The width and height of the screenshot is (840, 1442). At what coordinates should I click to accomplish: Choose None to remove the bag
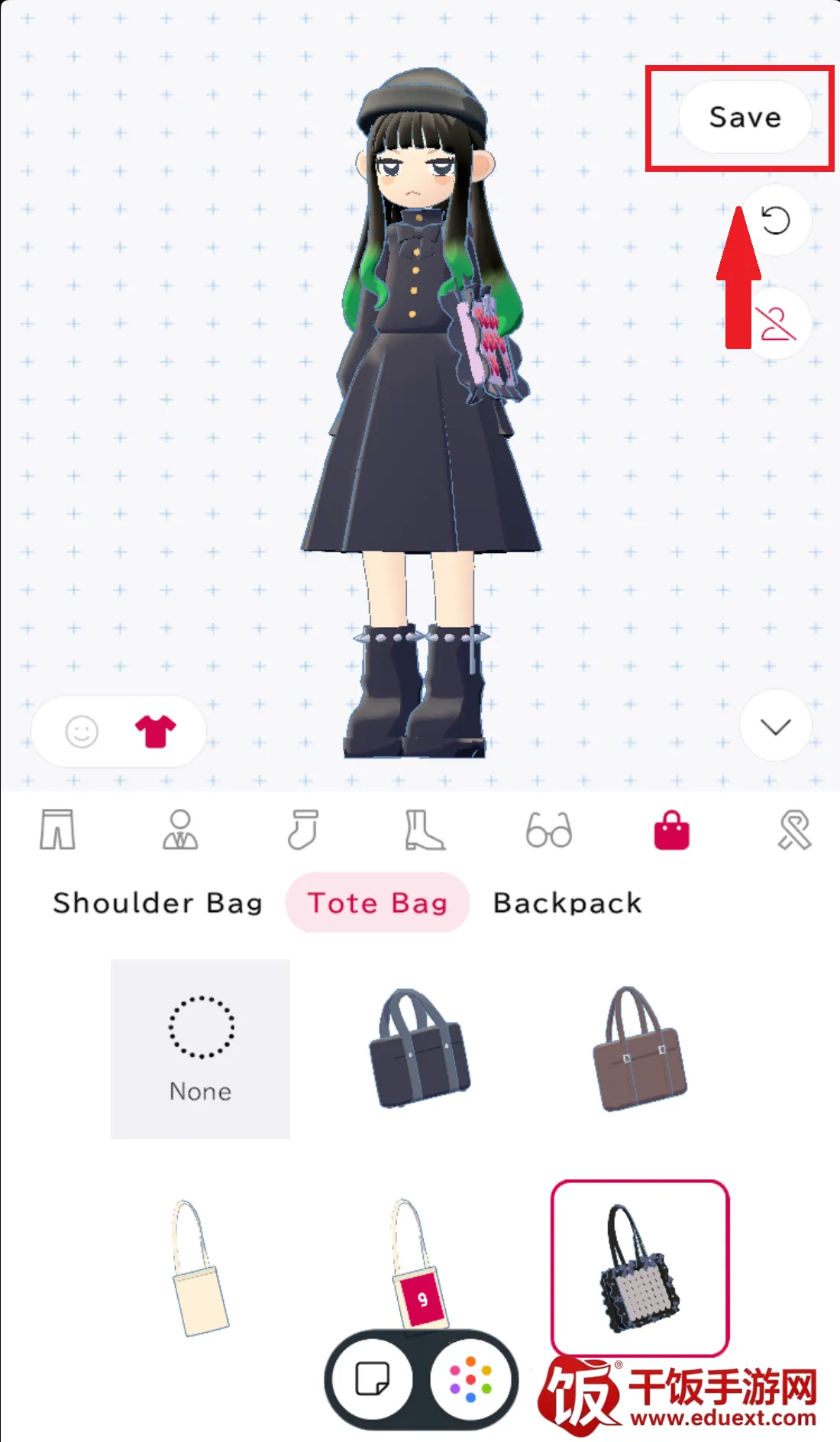click(x=200, y=1049)
